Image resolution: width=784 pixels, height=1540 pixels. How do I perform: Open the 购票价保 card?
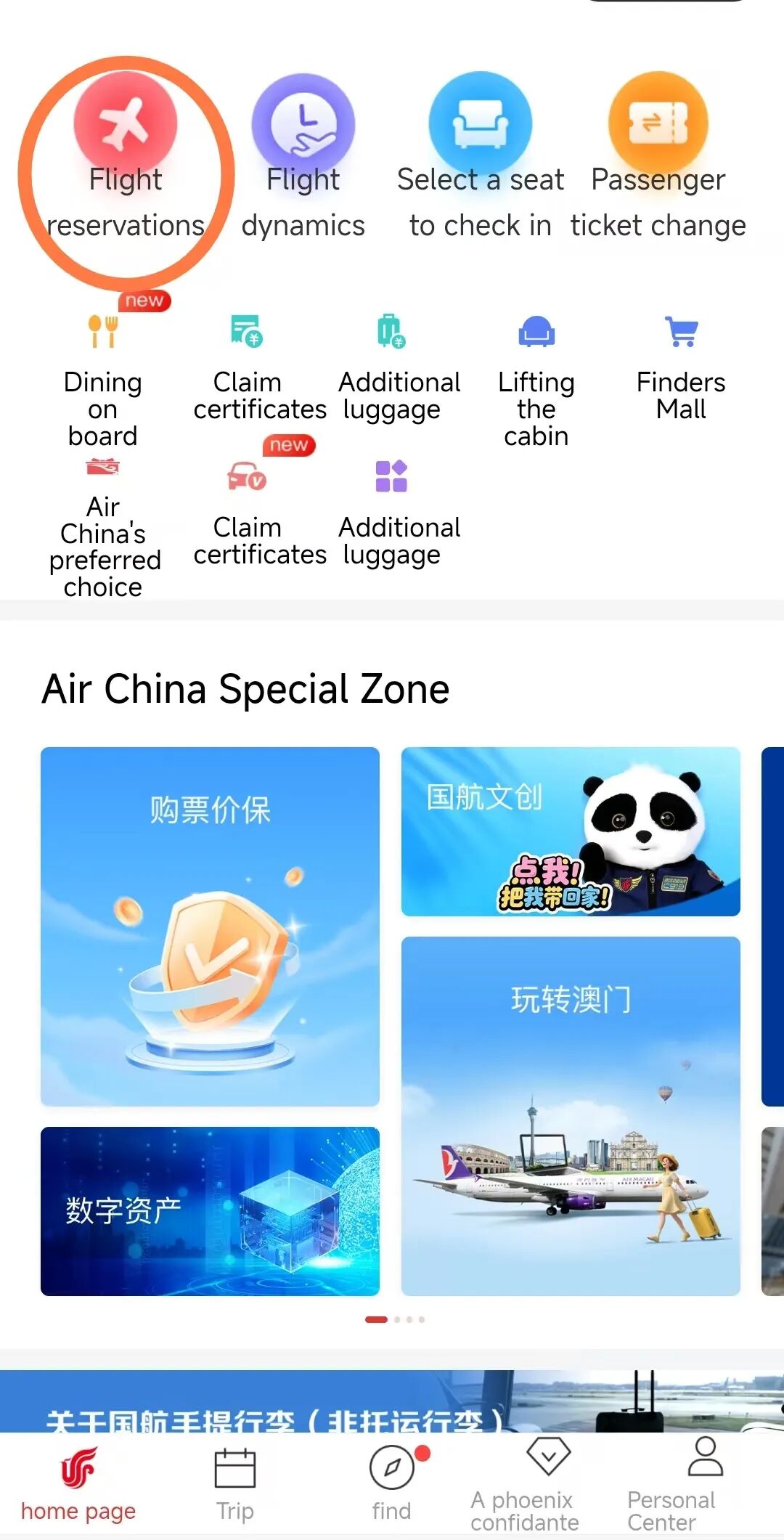[x=210, y=926]
